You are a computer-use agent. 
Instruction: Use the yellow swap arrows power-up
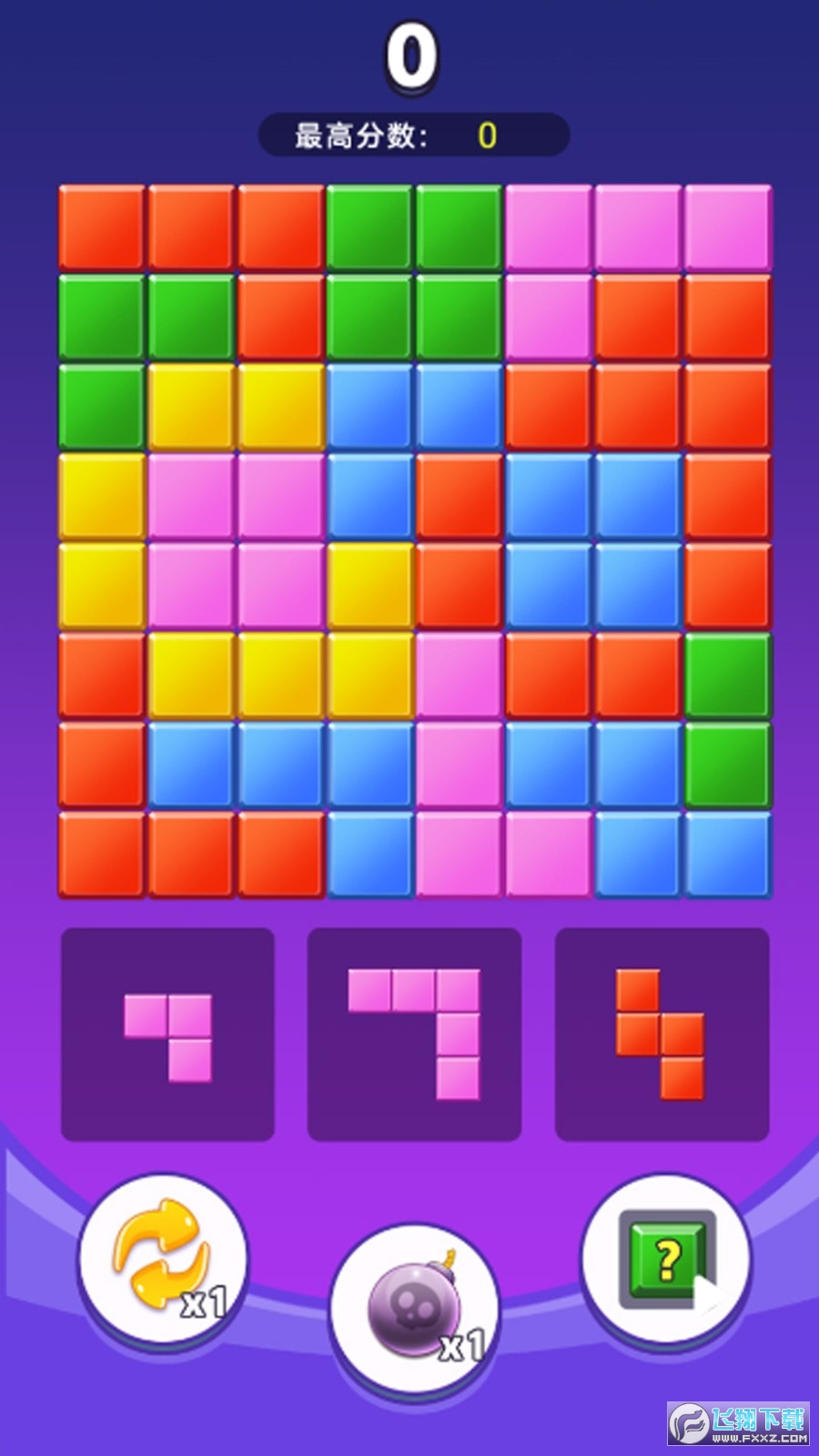pyautogui.click(x=163, y=1259)
